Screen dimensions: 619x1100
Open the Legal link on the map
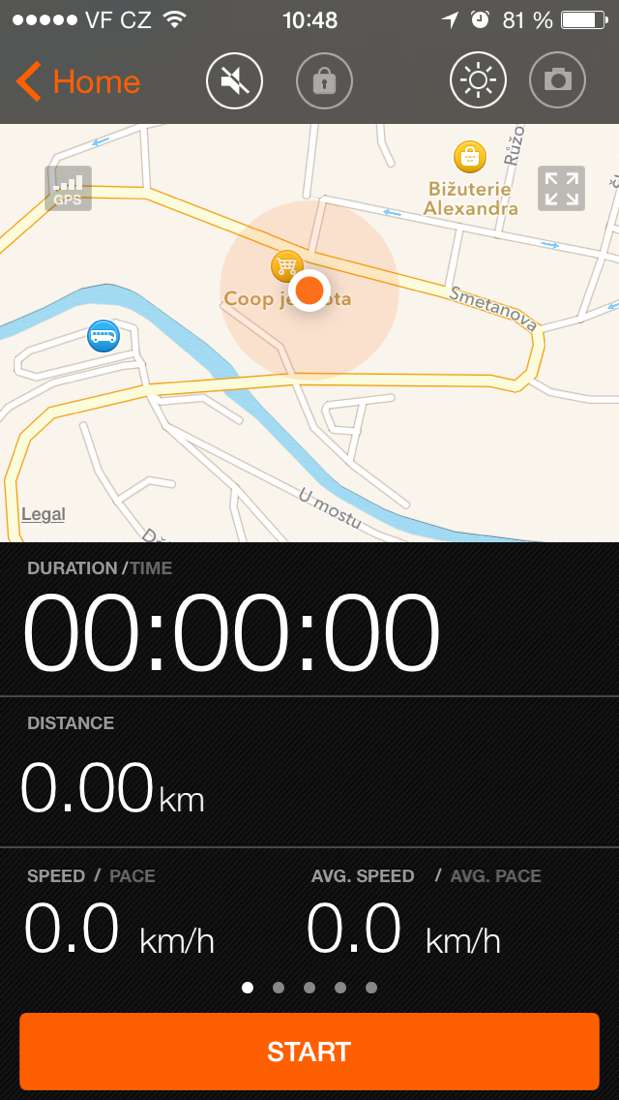(43, 514)
